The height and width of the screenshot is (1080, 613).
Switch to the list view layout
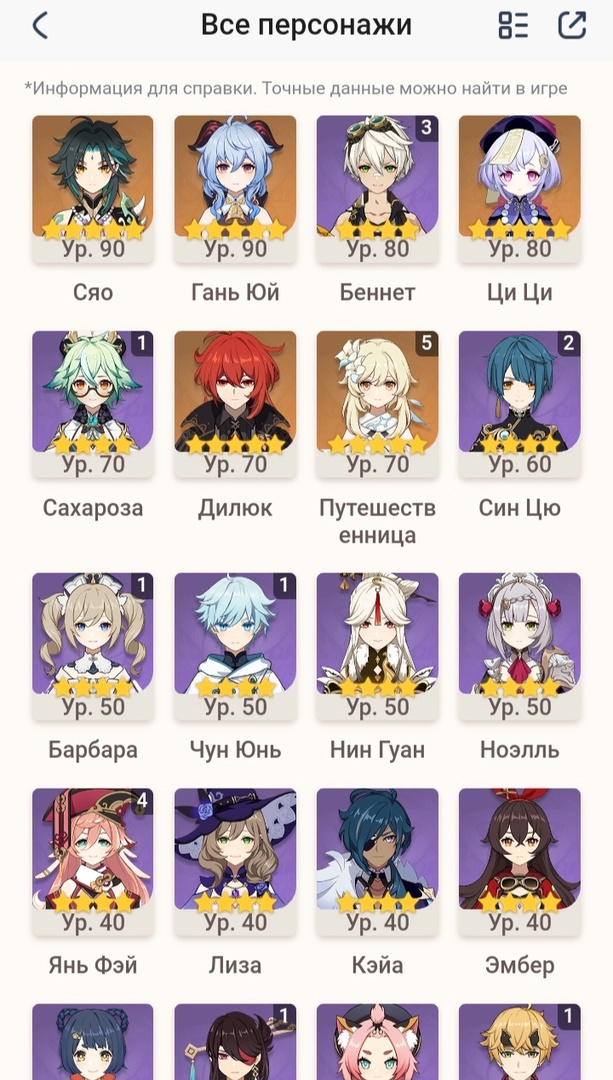[513, 25]
